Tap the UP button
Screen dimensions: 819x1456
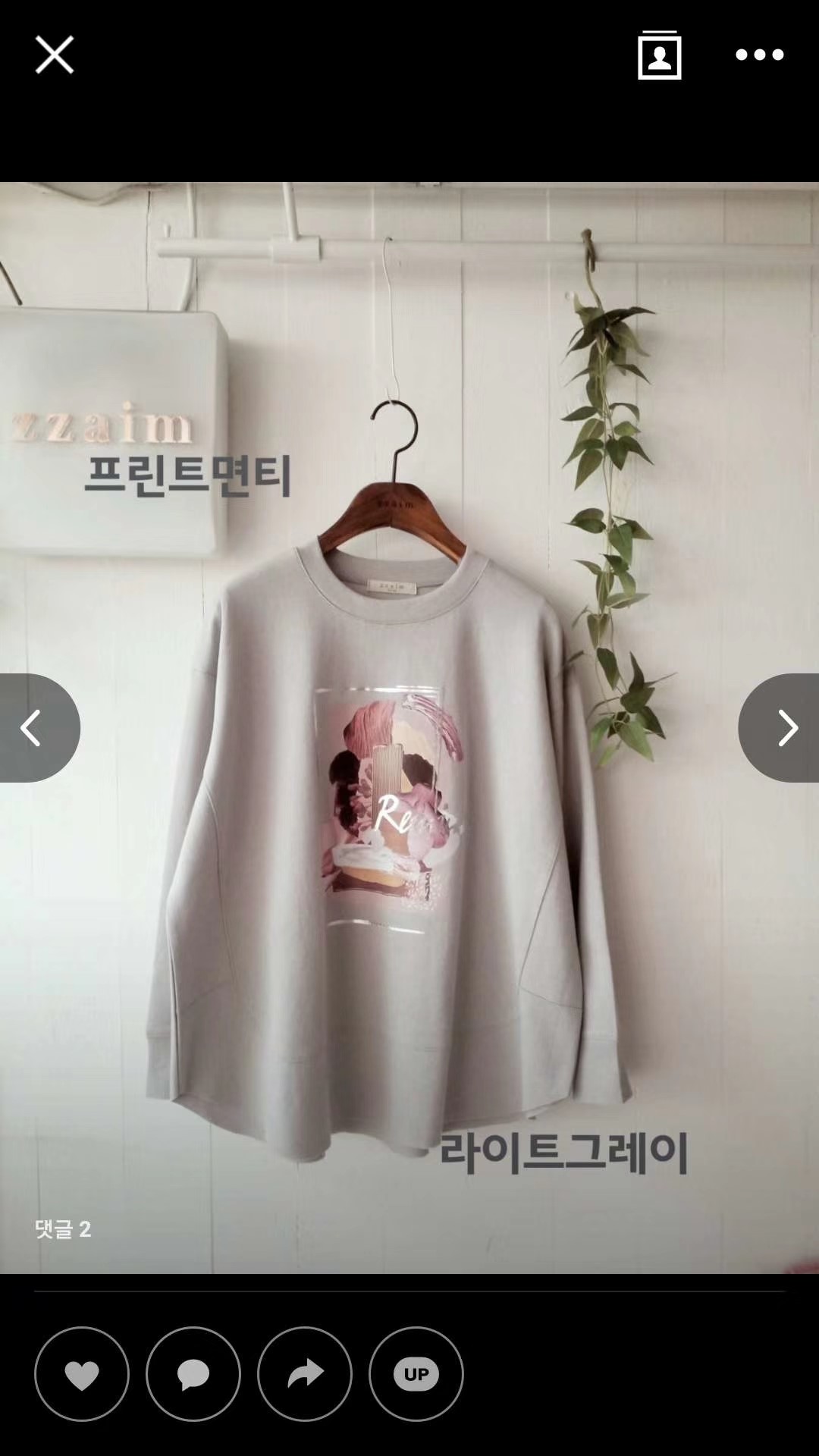pyautogui.click(x=416, y=1373)
